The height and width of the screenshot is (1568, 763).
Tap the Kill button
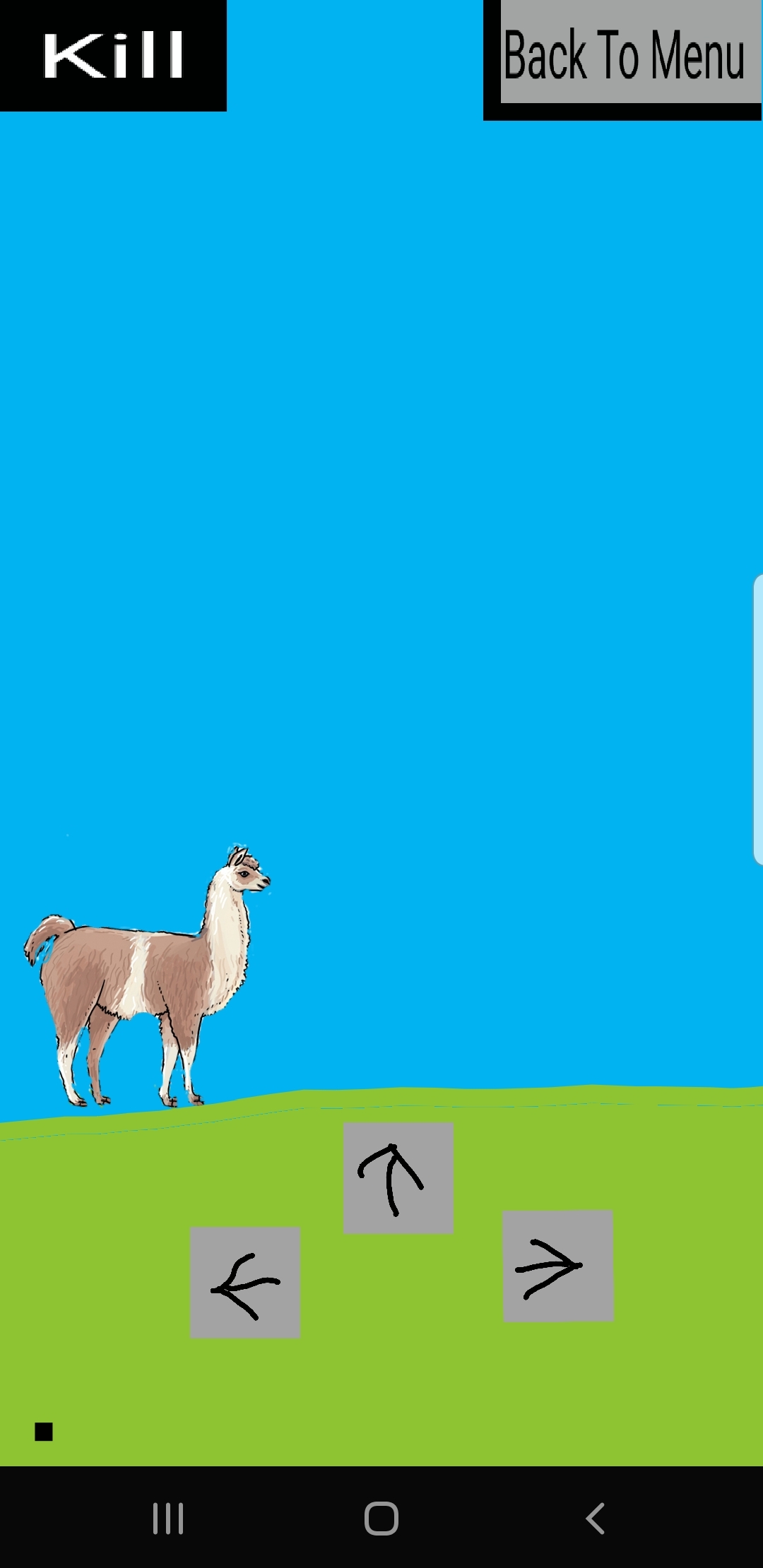113,55
